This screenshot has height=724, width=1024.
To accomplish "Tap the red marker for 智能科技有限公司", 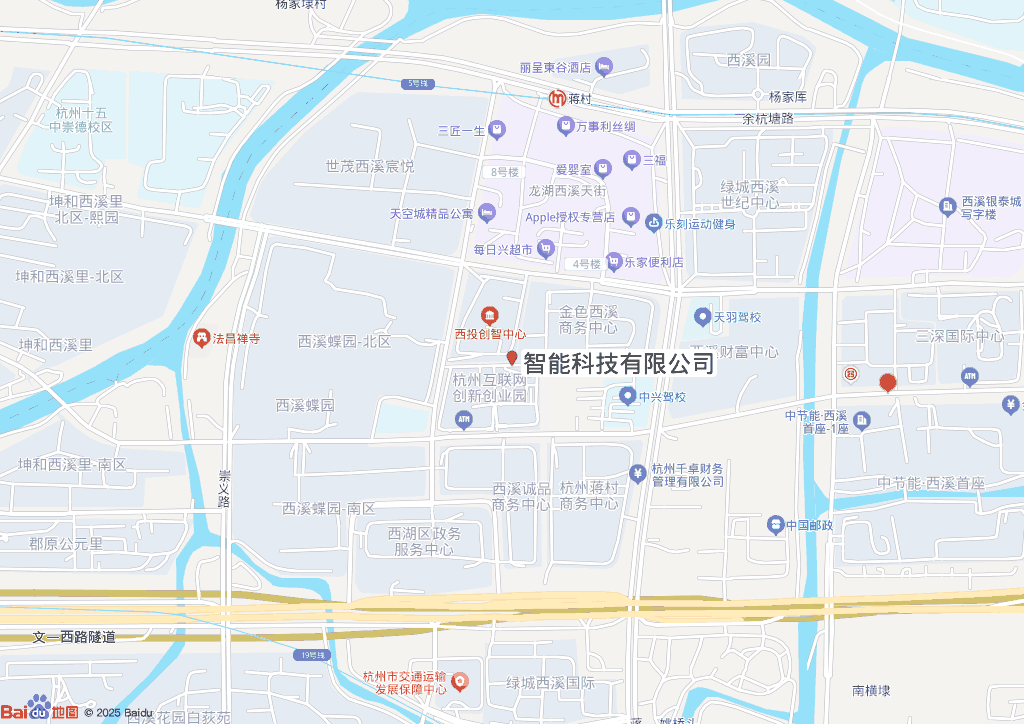I will pyautogui.click(x=512, y=358).
